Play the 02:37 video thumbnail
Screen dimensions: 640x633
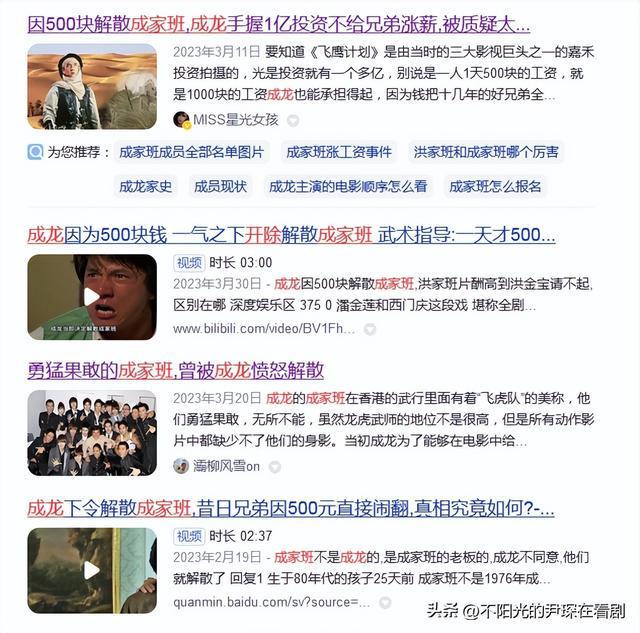click(x=91, y=570)
